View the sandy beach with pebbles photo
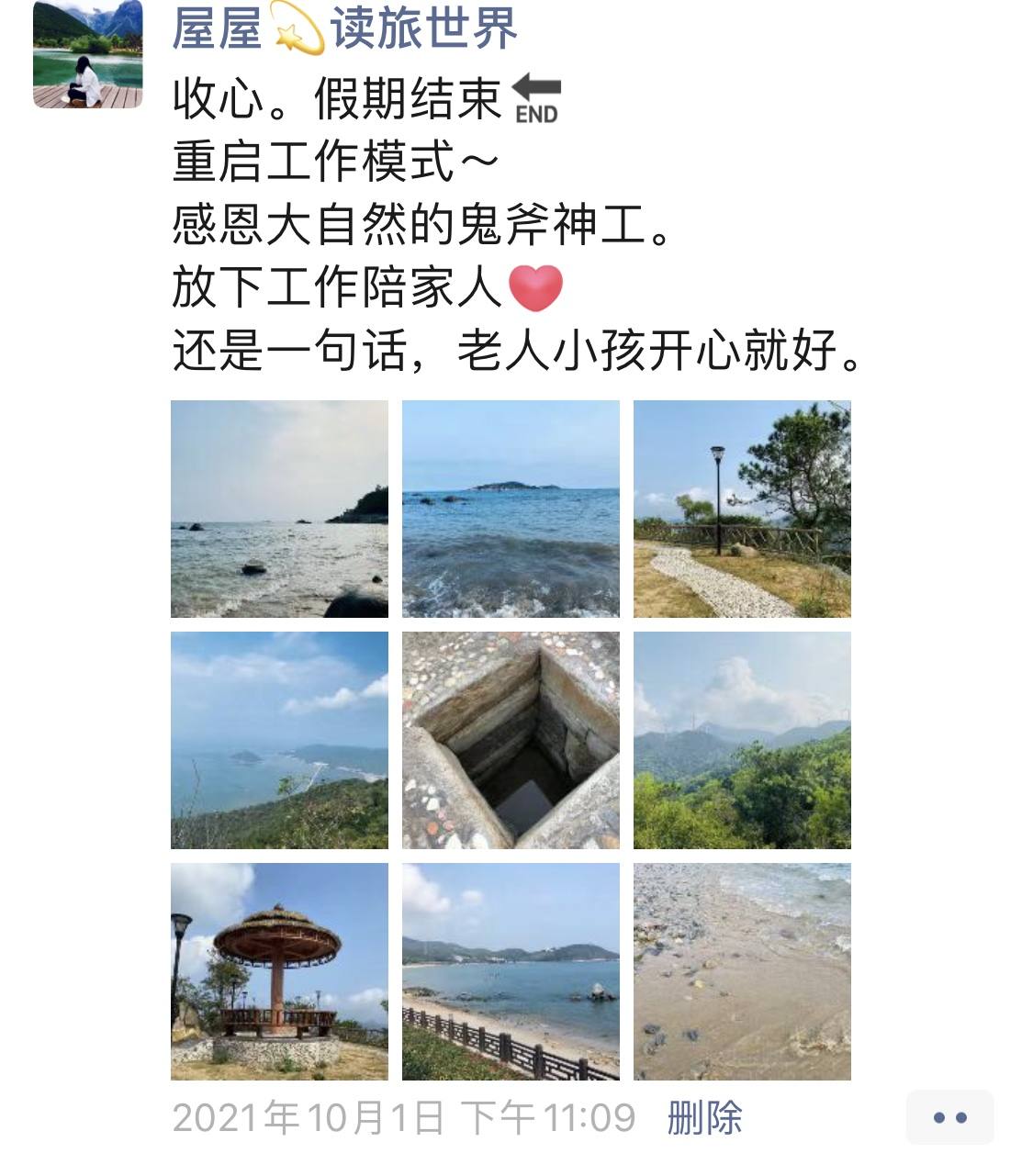Image resolution: width=1033 pixels, height=1176 pixels. [742, 971]
